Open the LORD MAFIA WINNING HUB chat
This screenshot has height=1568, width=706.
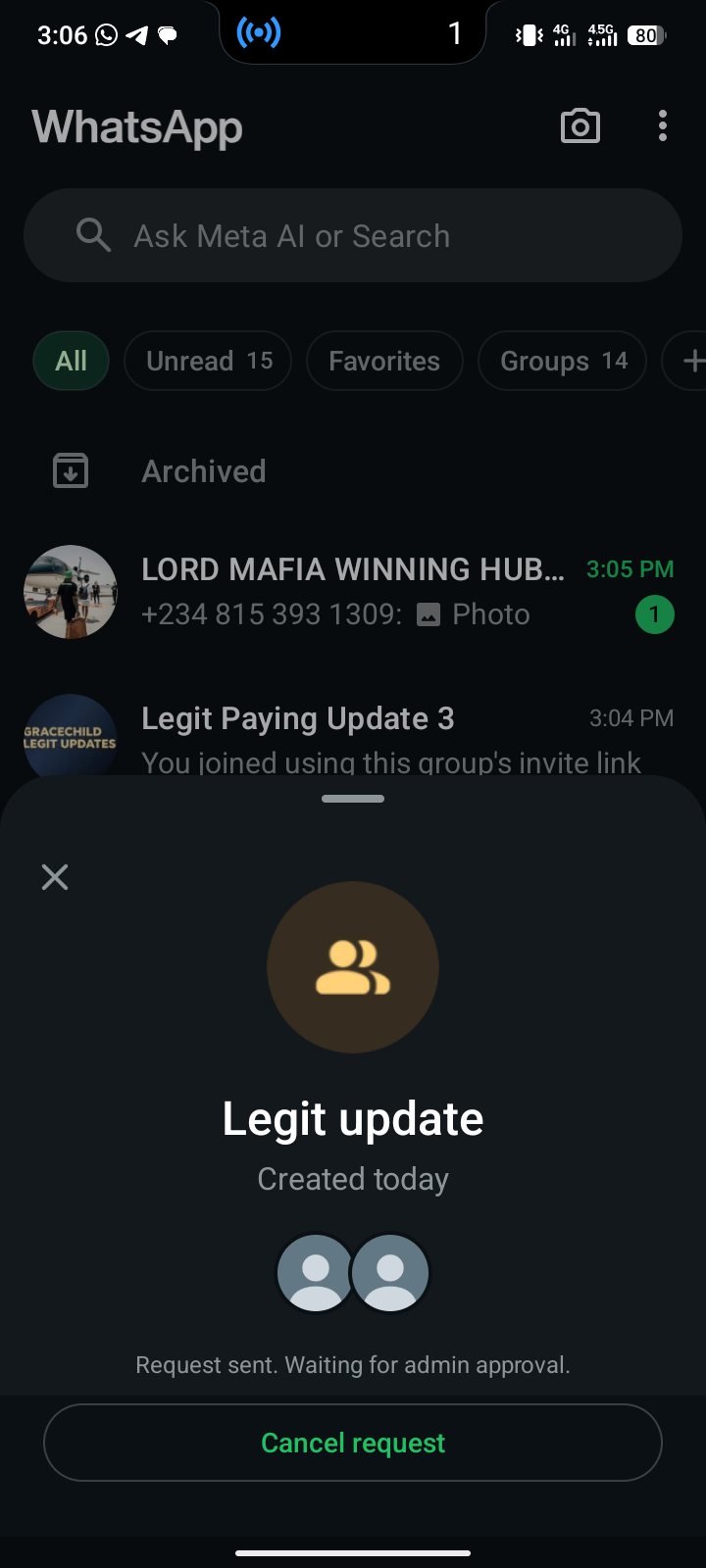tap(353, 592)
